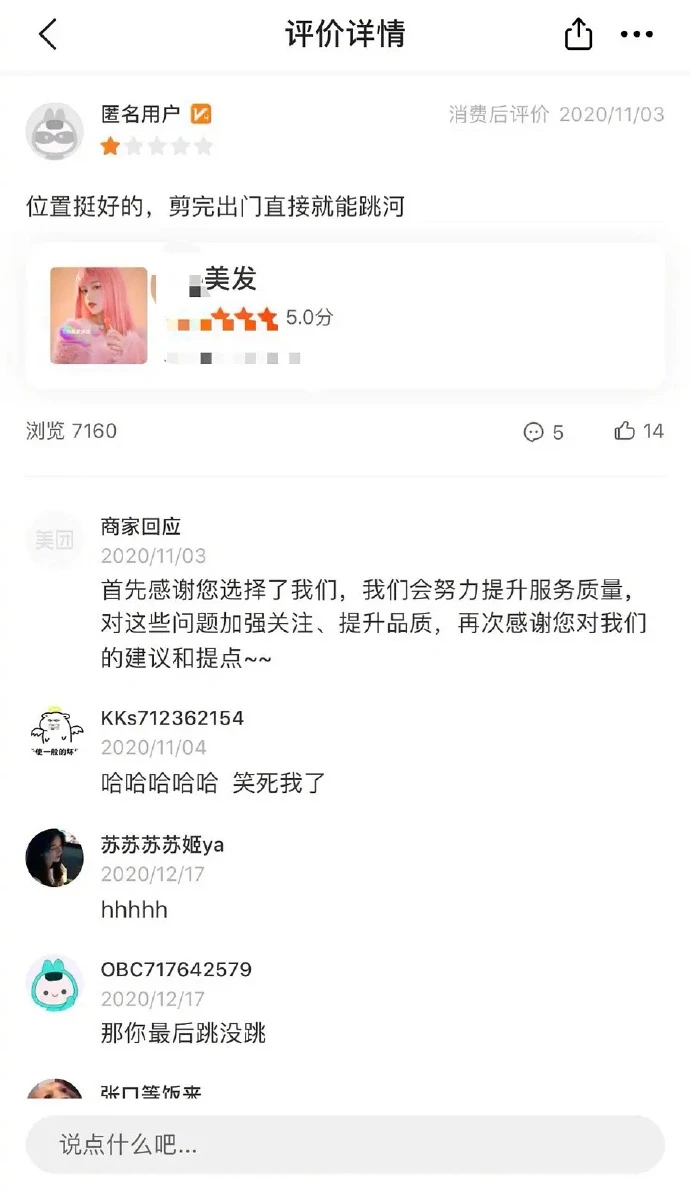
Task: Tap the 说点什么吧 comment input field
Action: (x=345, y=1144)
